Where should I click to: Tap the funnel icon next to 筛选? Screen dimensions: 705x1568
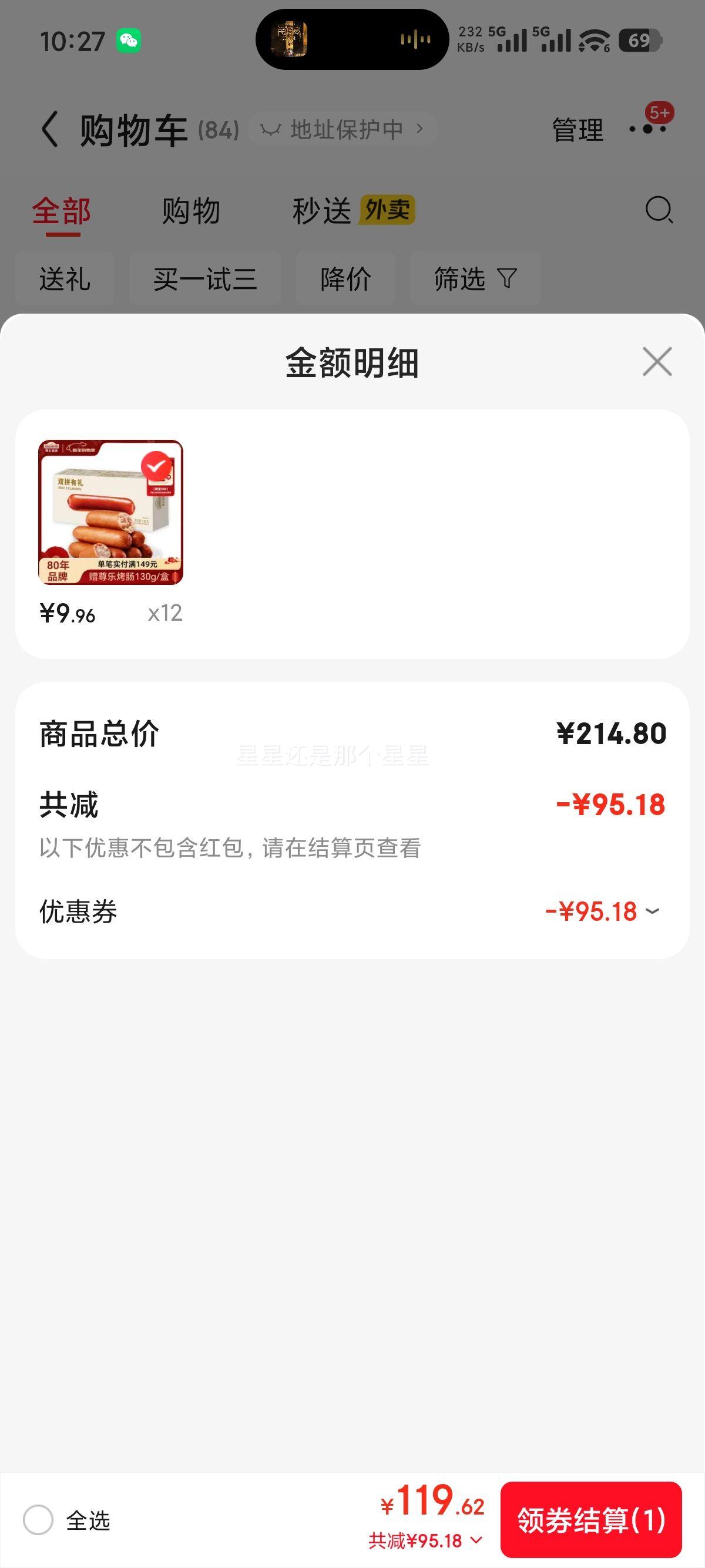pyautogui.click(x=506, y=279)
